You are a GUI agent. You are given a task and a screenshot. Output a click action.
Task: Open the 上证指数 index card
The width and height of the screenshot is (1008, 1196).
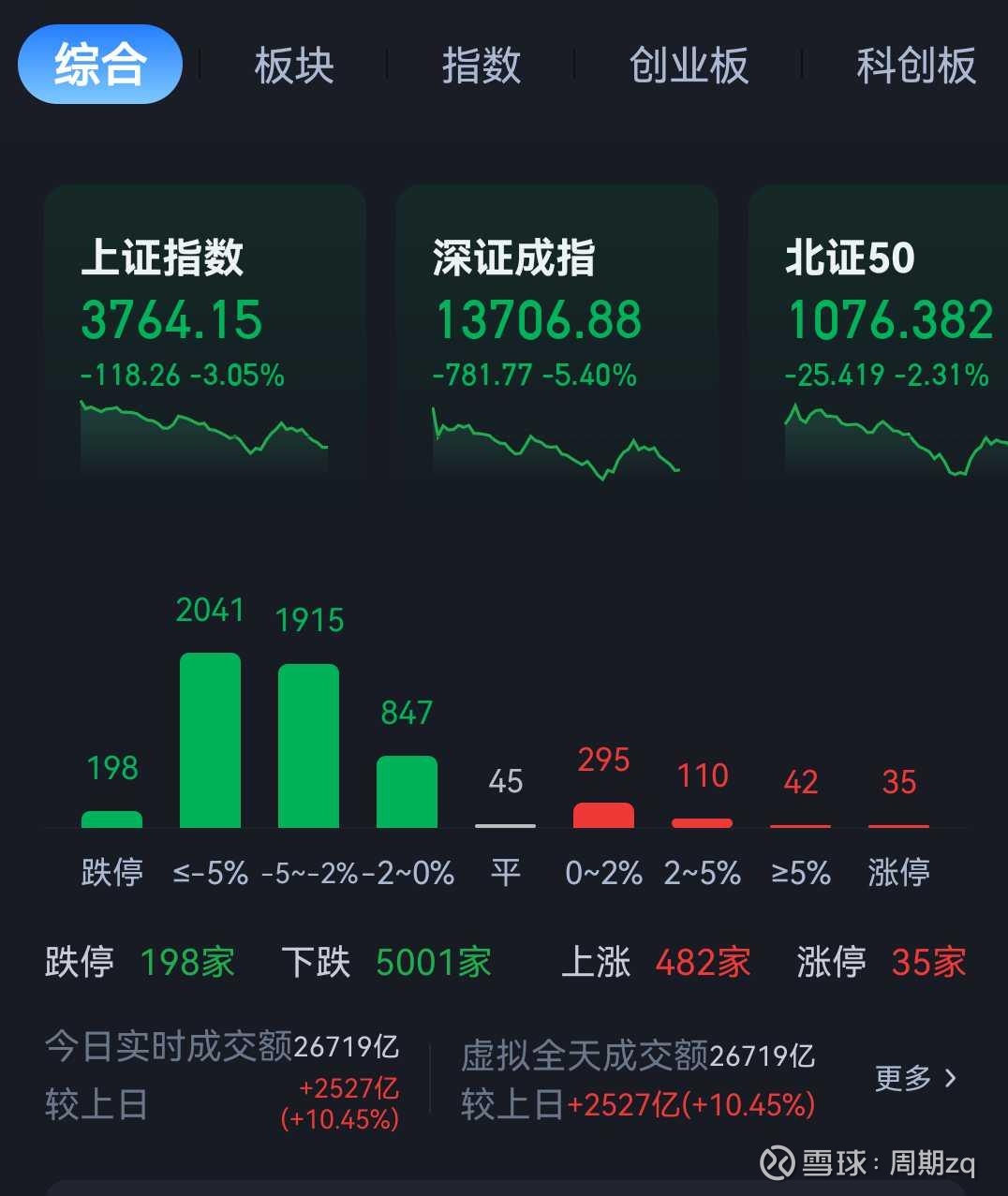point(204,333)
